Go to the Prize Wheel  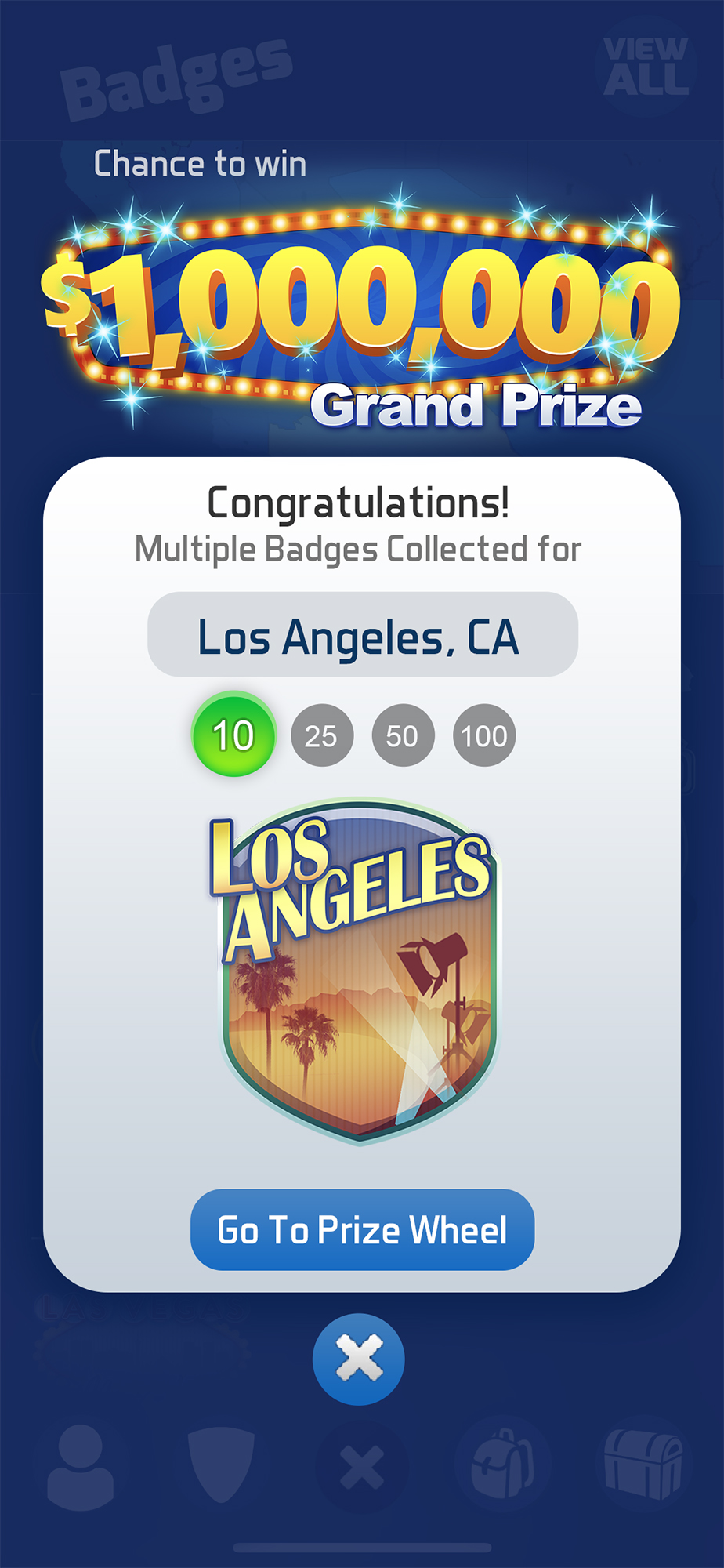tap(362, 1229)
